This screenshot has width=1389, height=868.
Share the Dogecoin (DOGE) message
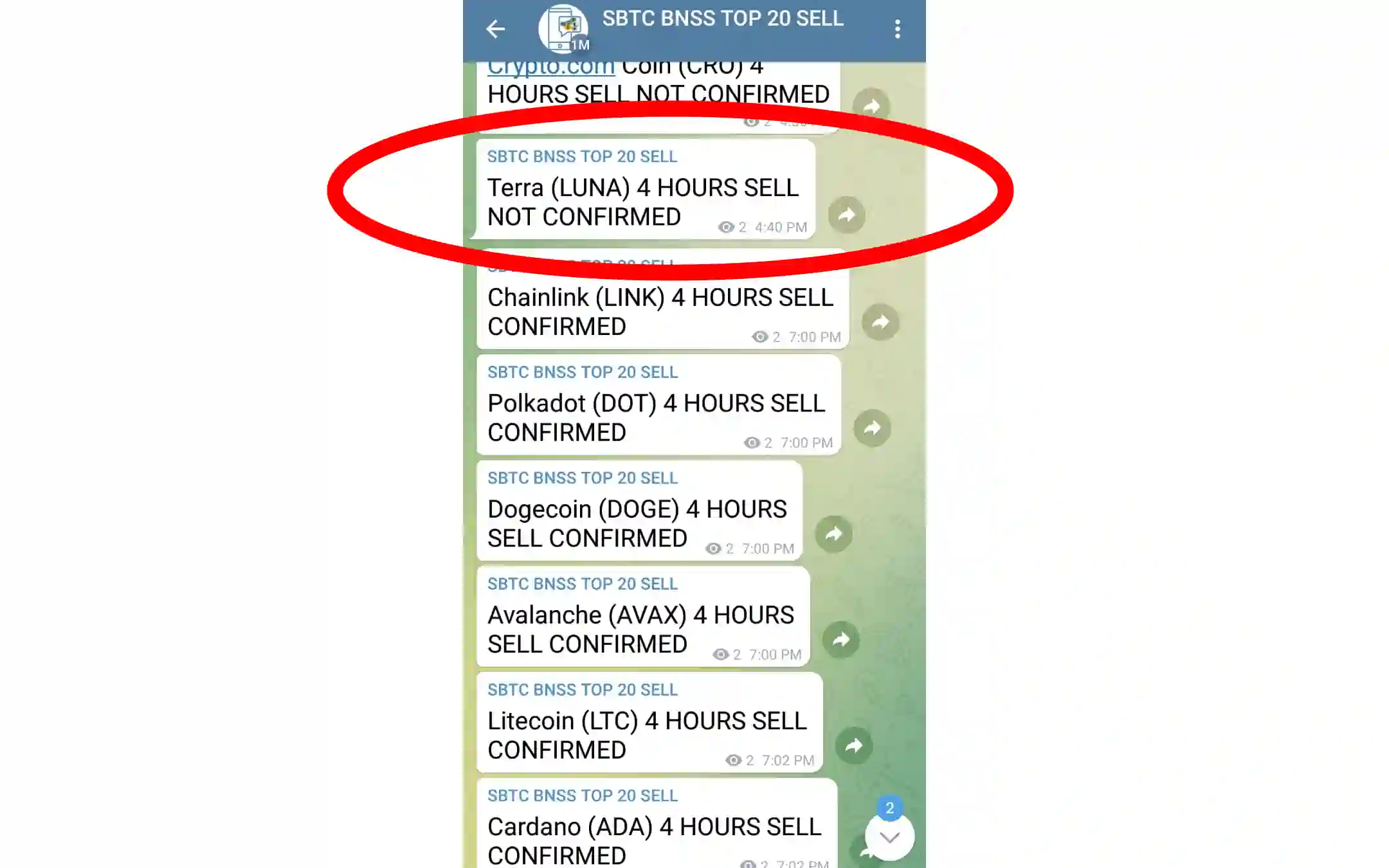coord(833,534)
